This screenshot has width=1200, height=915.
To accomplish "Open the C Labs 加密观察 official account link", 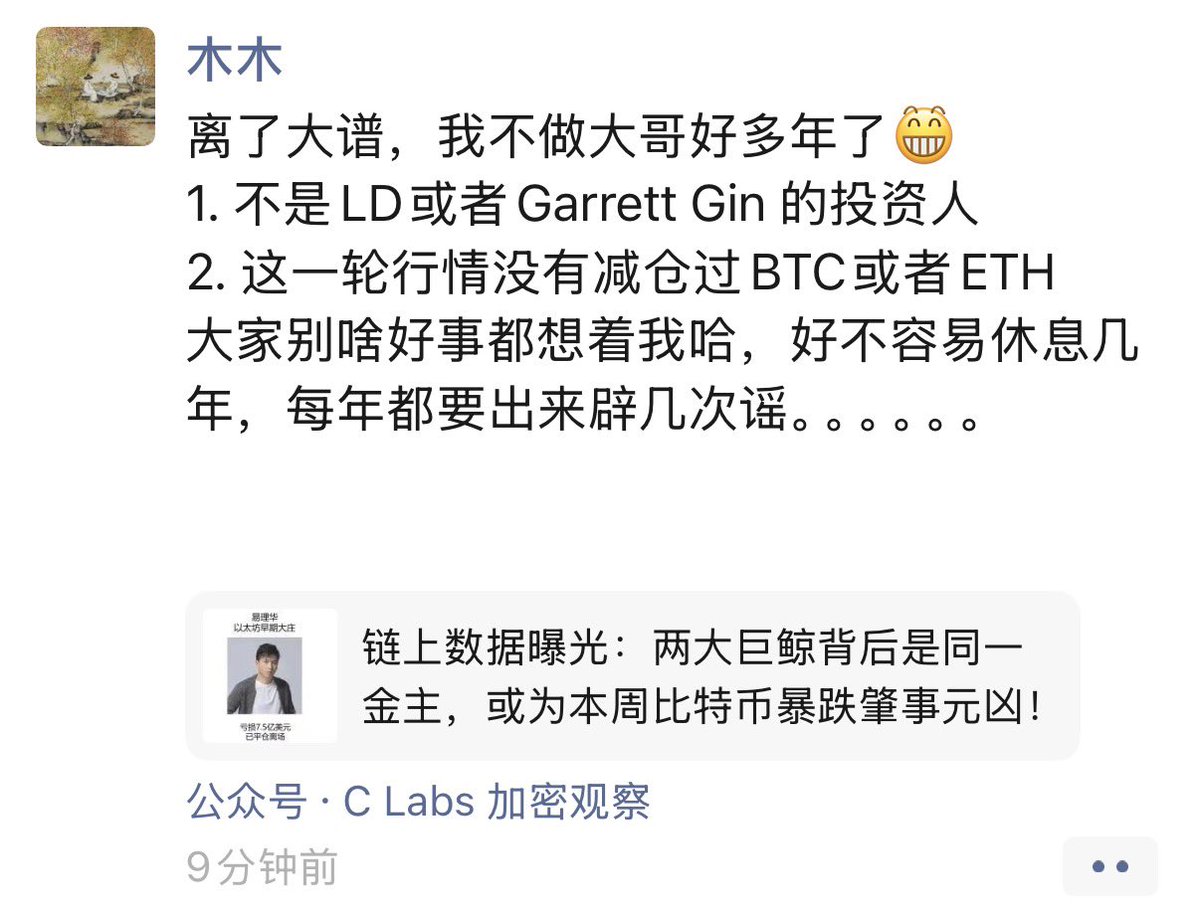I will coord(418,802).
